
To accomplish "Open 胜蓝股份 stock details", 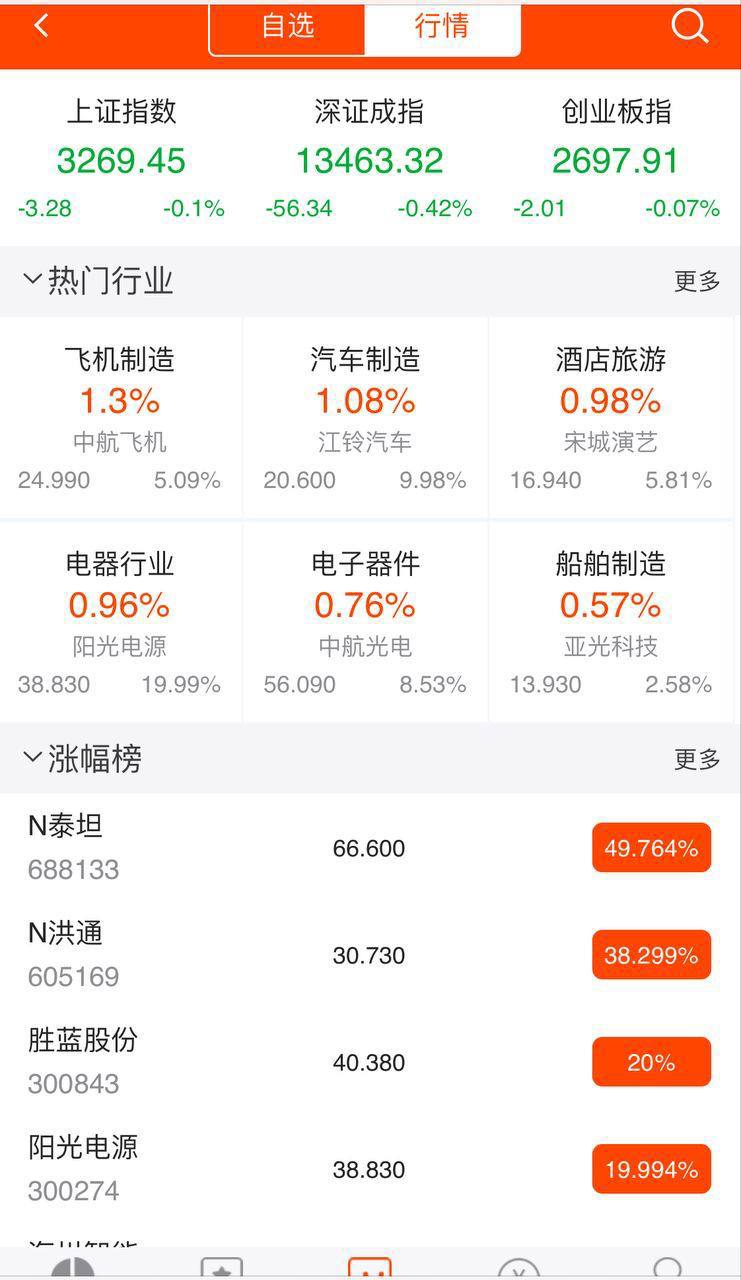I will pos(369,1062).
